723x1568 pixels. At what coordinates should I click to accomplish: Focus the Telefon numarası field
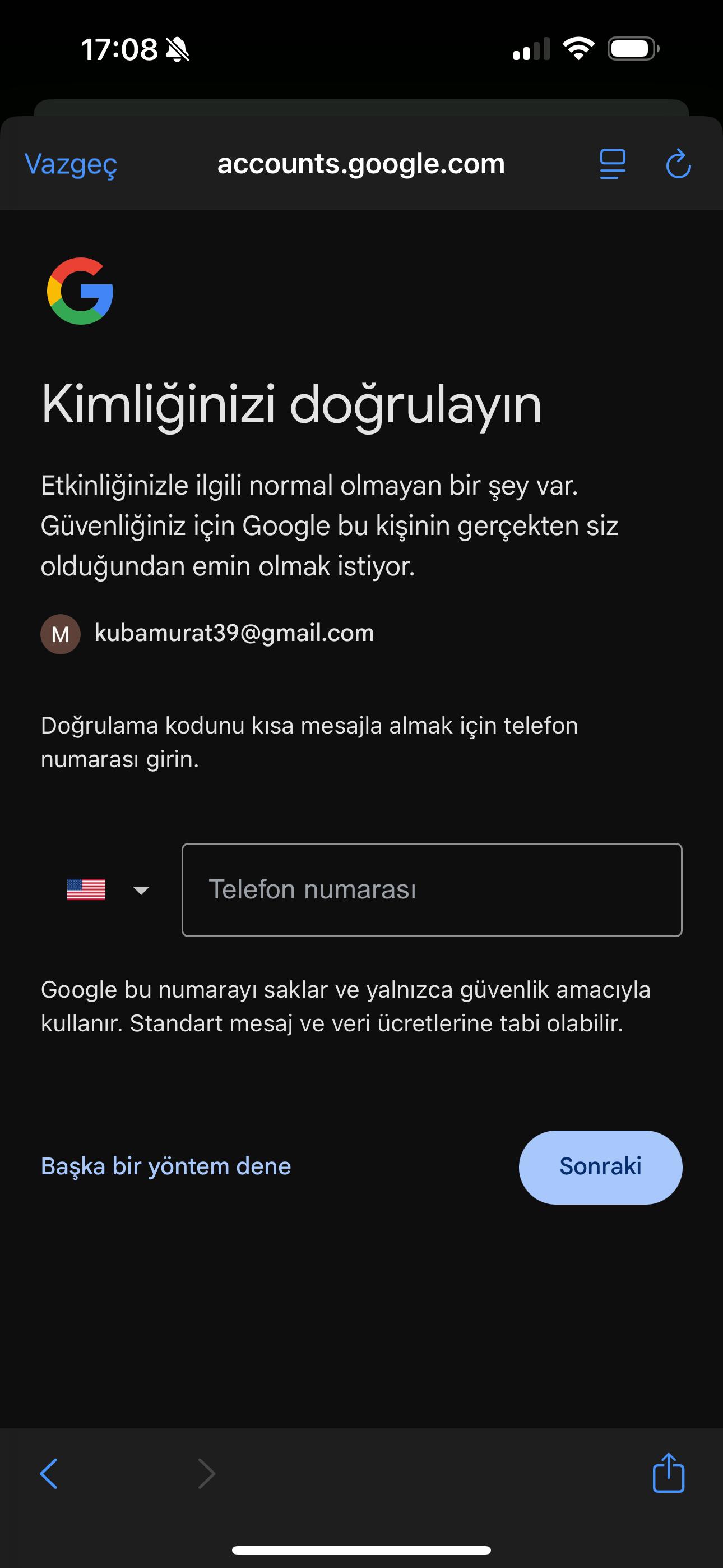(432, 889)
